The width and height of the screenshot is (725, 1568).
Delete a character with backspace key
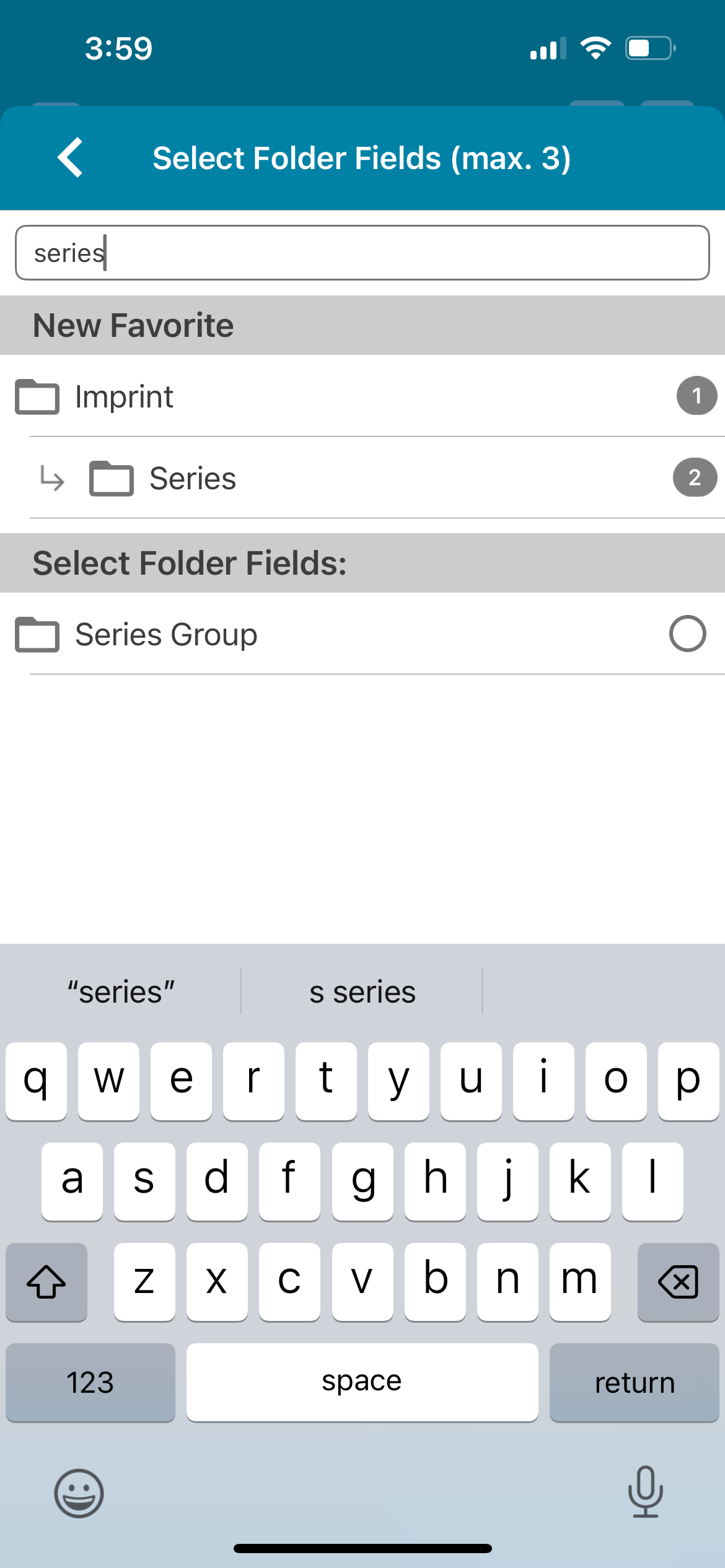(x=678, y=1281)
